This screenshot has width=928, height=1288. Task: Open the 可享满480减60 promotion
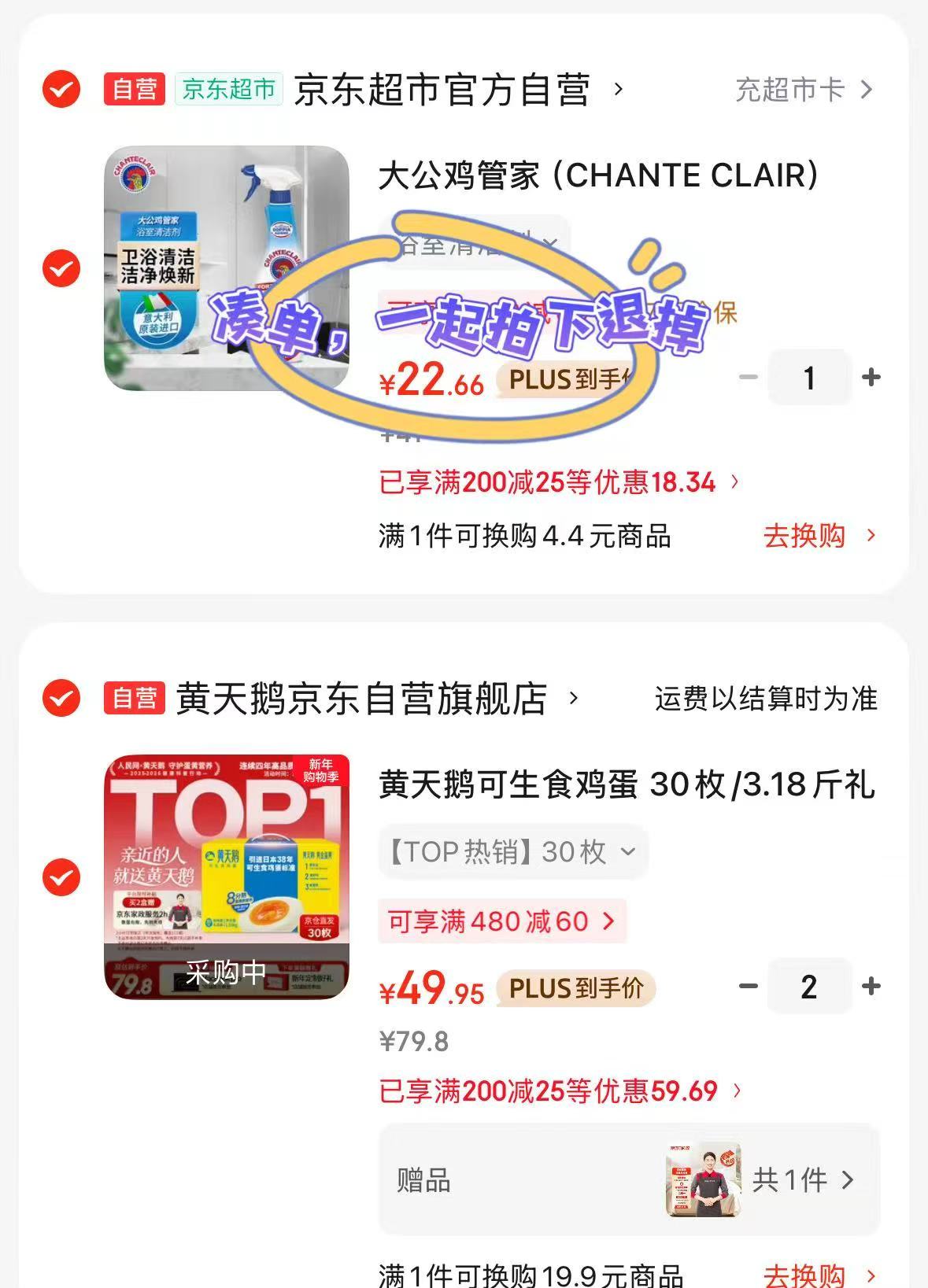click(x=501, y=921)
